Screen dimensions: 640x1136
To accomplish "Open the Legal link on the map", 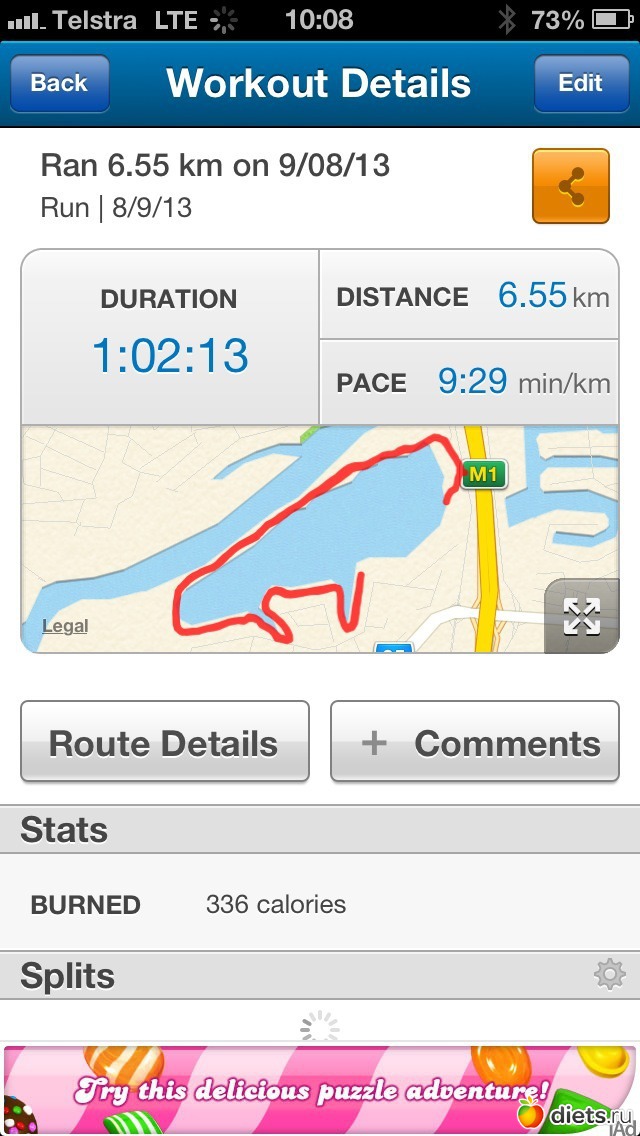I will pos(65,626).
